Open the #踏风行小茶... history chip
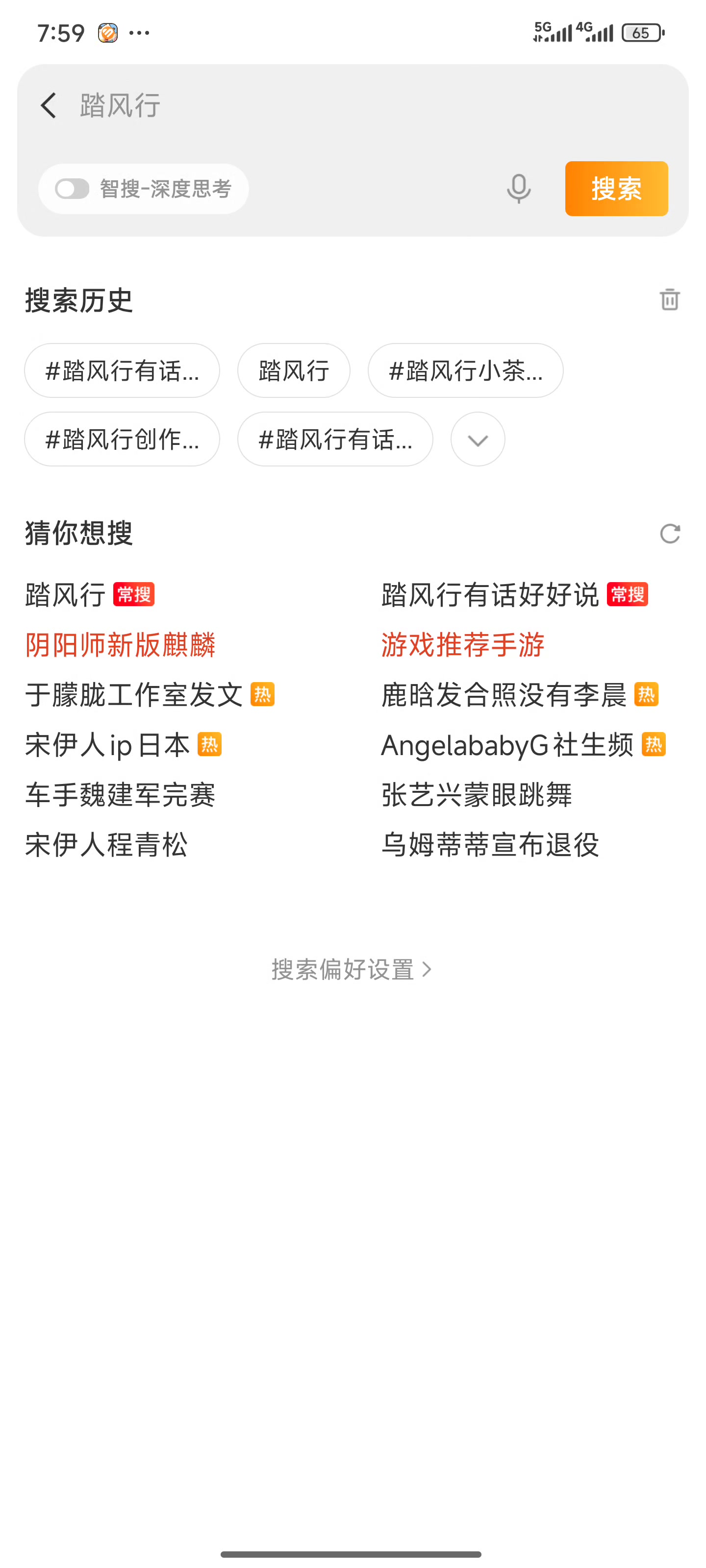Screen dimensions: 706x1568 (x=465, y=371)
